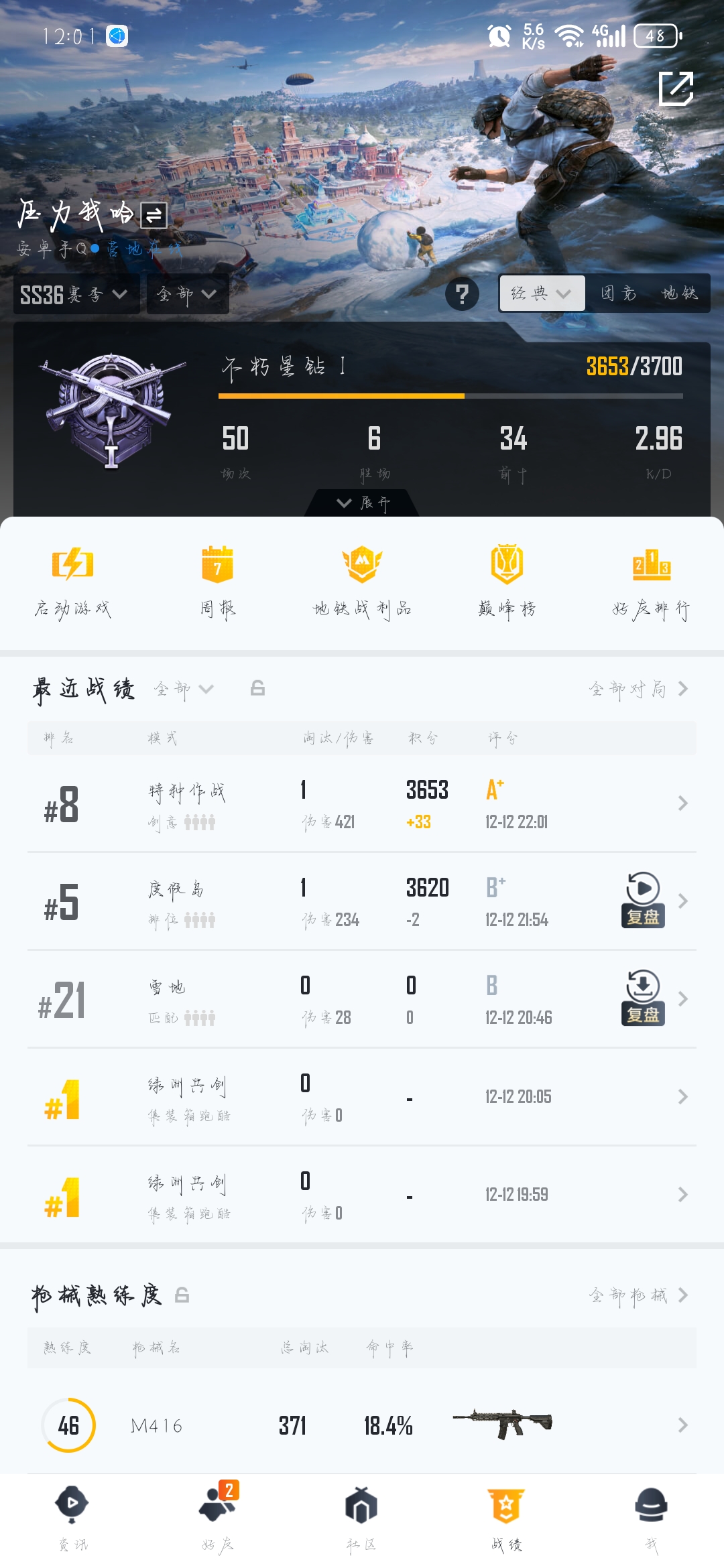Play the 复盘 replay for 度假岛 match

(x=643, y=900)
